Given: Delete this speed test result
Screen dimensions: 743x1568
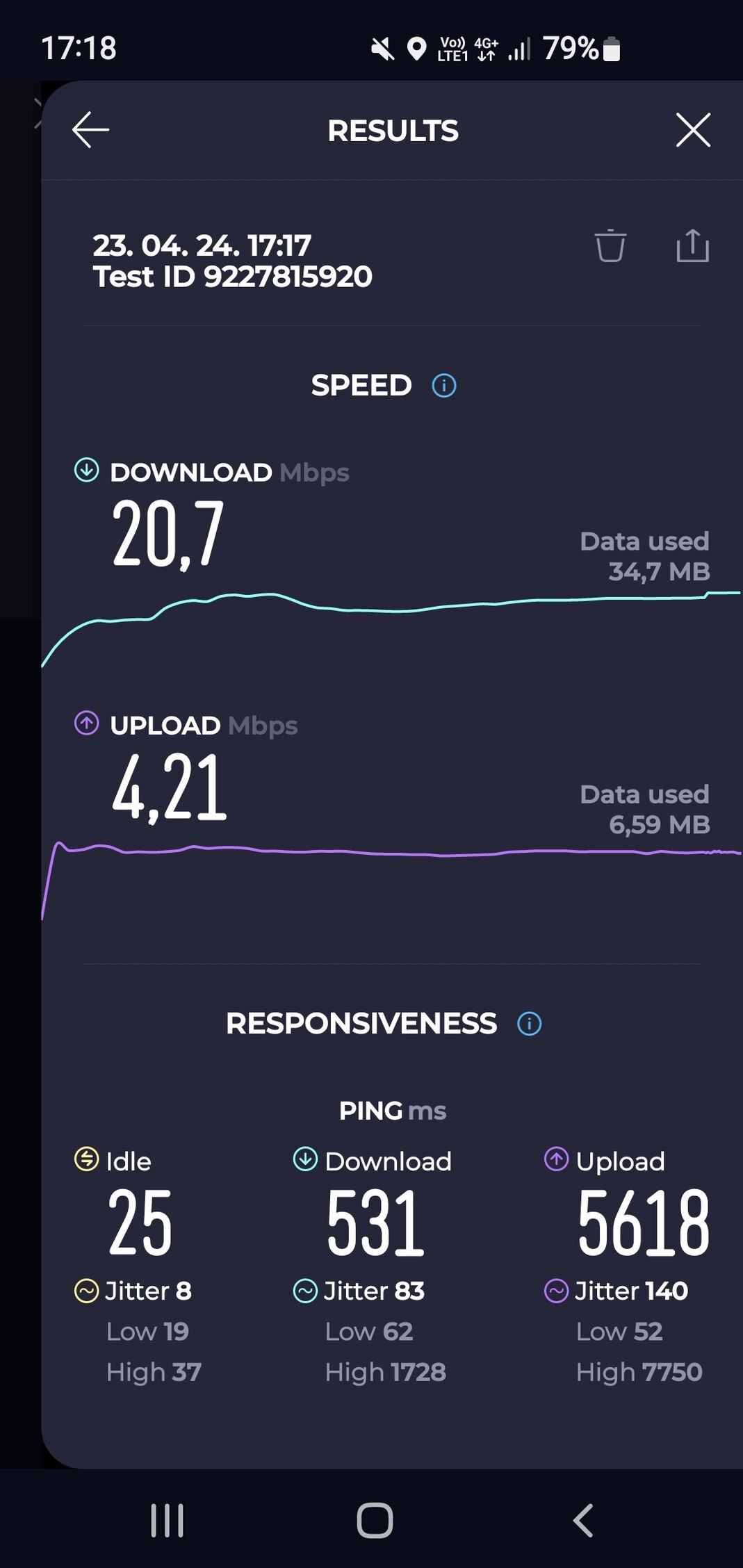Looking at the screenshot, I should coord(610,246).
